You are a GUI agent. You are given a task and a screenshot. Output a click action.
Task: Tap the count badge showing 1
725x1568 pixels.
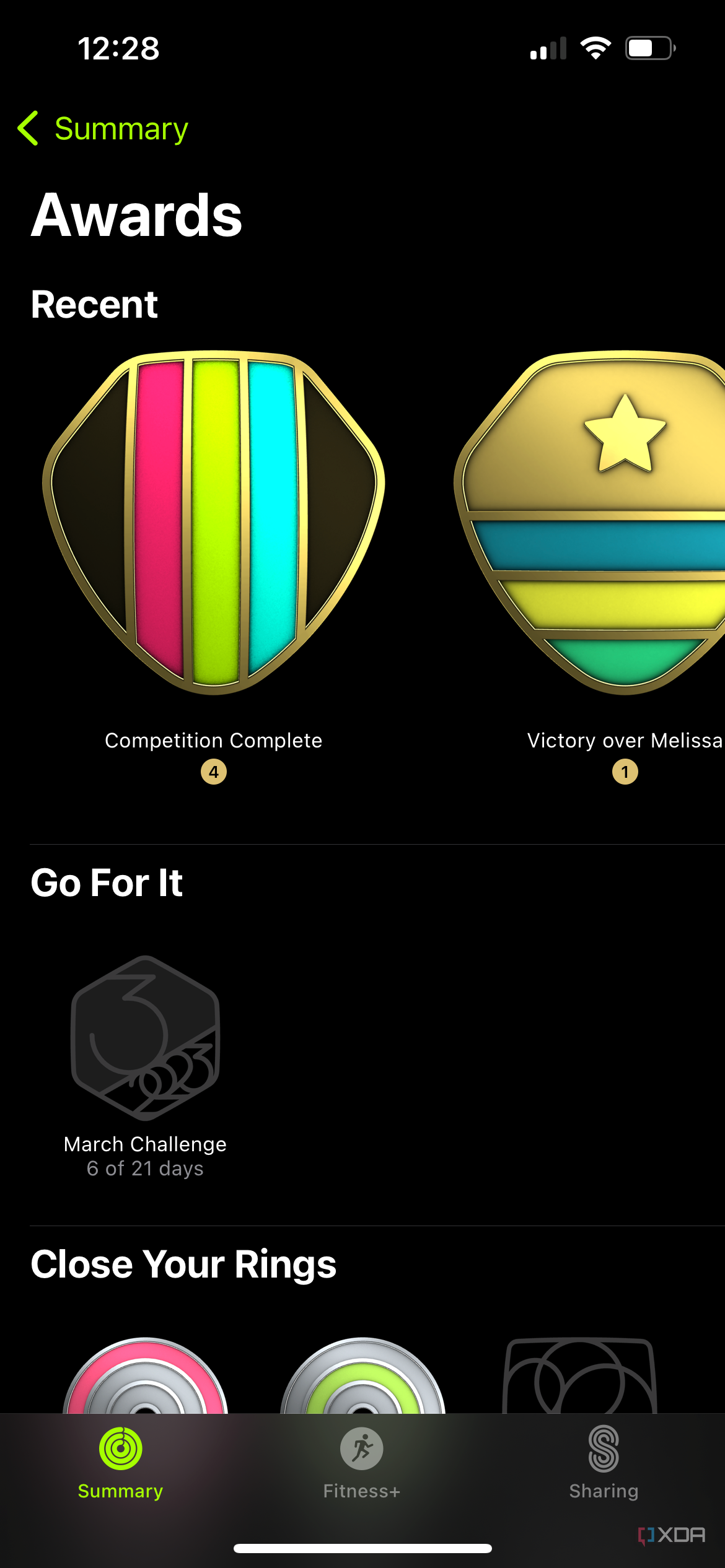click(625, 771)
